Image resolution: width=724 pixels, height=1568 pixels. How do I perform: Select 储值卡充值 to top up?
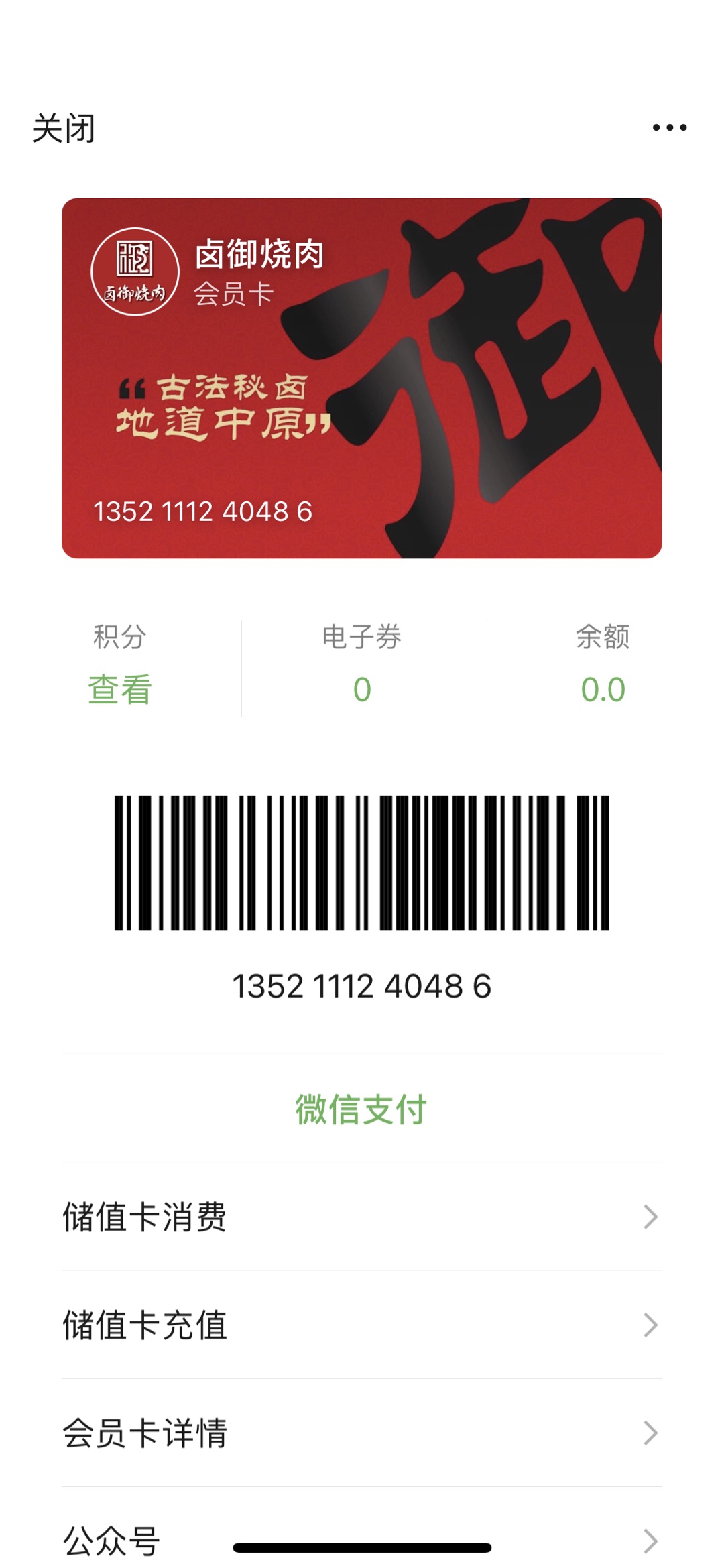coord(361,1325)
